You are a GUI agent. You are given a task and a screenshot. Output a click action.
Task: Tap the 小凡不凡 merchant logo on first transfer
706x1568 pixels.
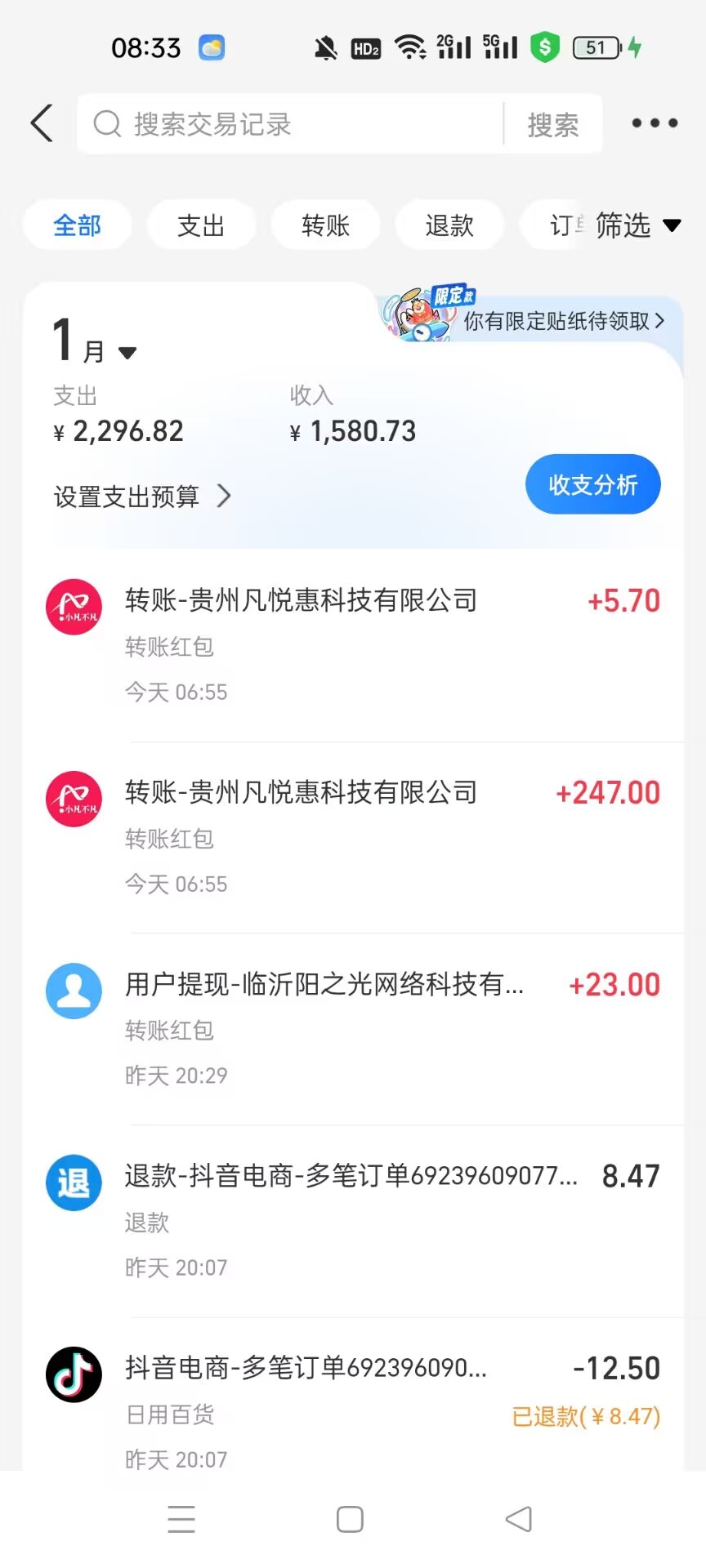74,606
